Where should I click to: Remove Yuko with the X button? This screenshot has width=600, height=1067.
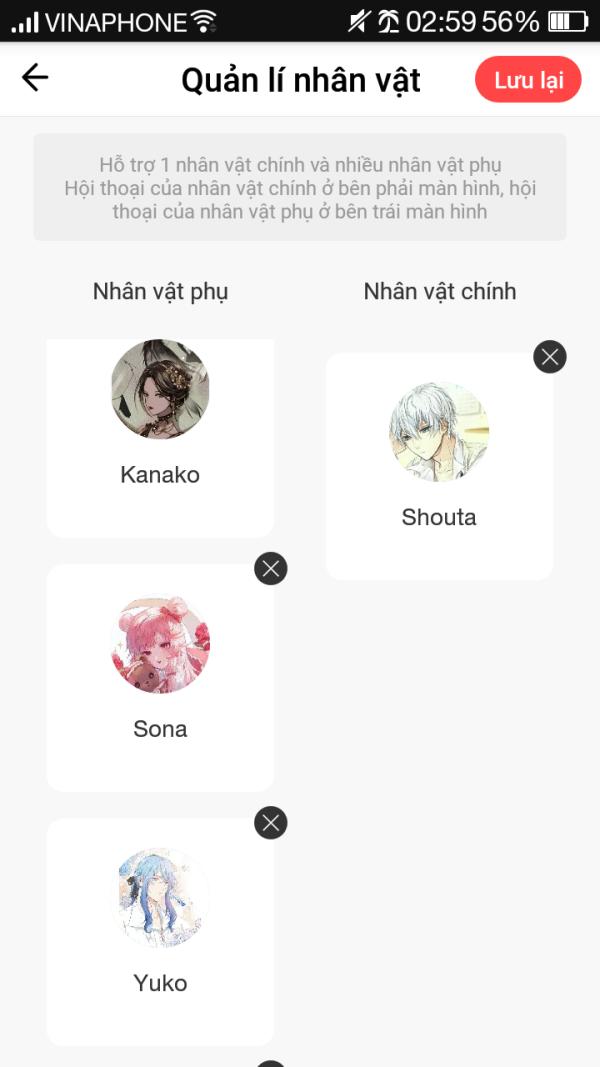[271, 823]
